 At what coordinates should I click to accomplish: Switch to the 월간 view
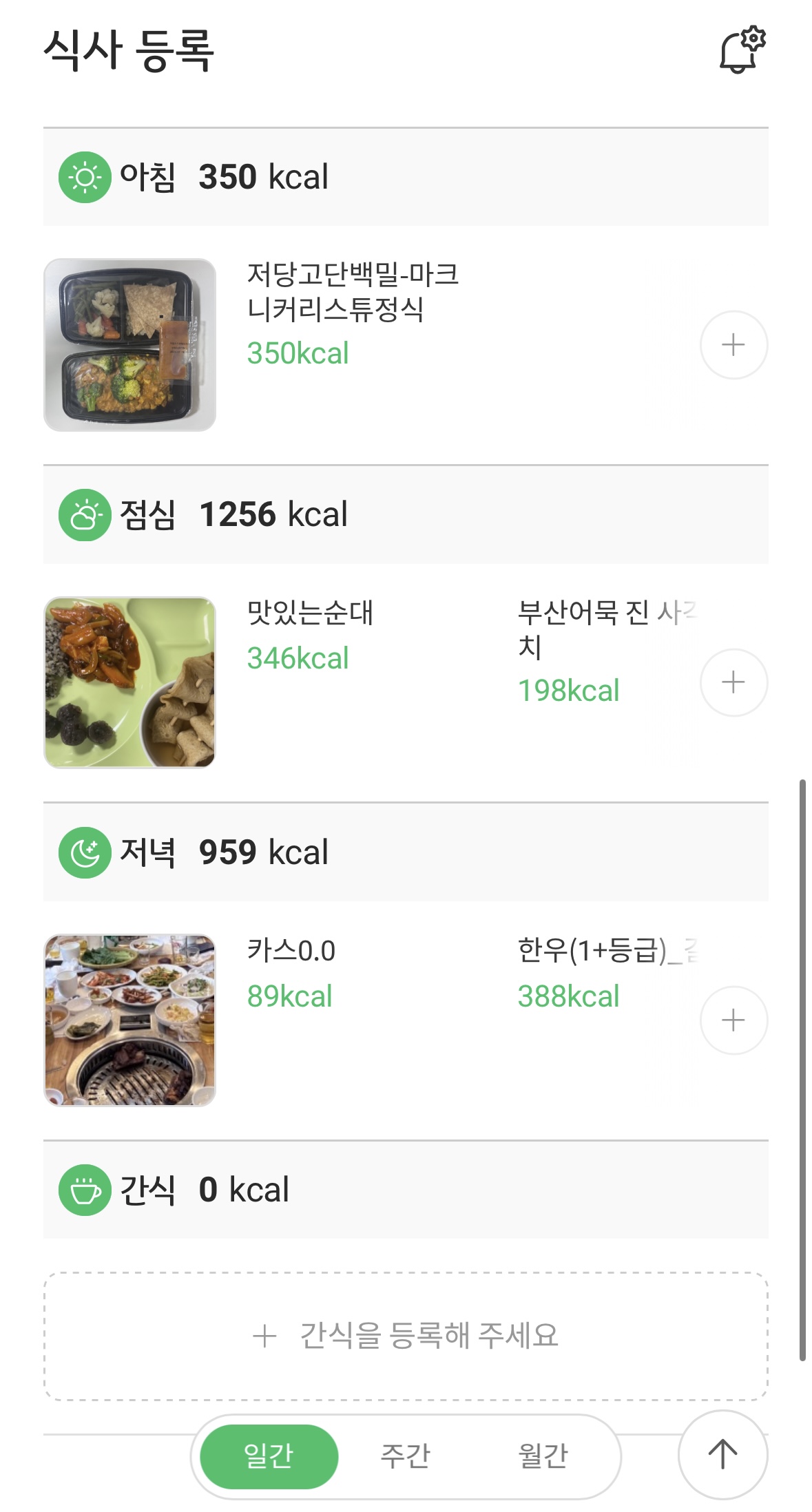point(543,1456)
